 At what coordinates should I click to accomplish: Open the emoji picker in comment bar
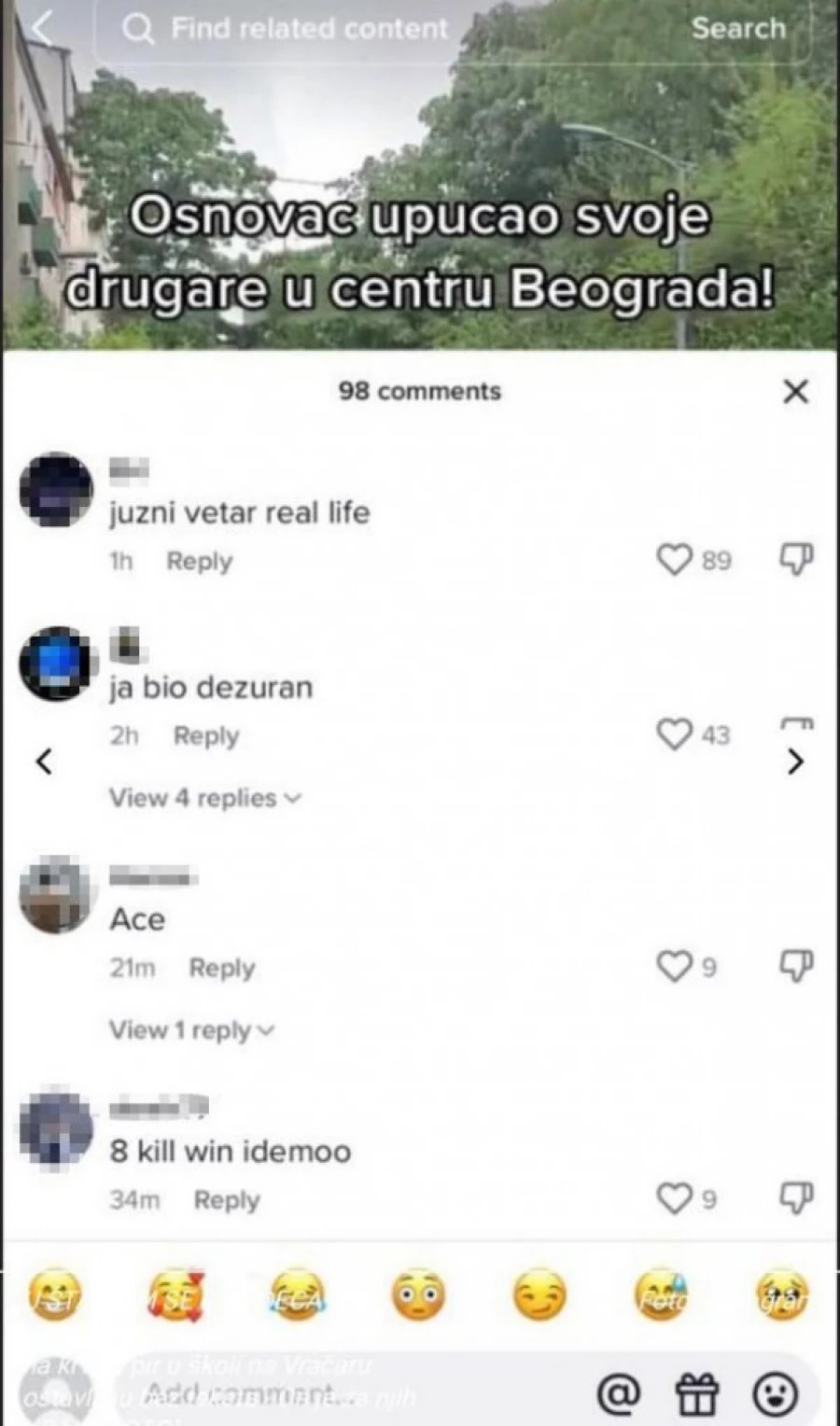pyautogui.click(x=775, y=1395)
